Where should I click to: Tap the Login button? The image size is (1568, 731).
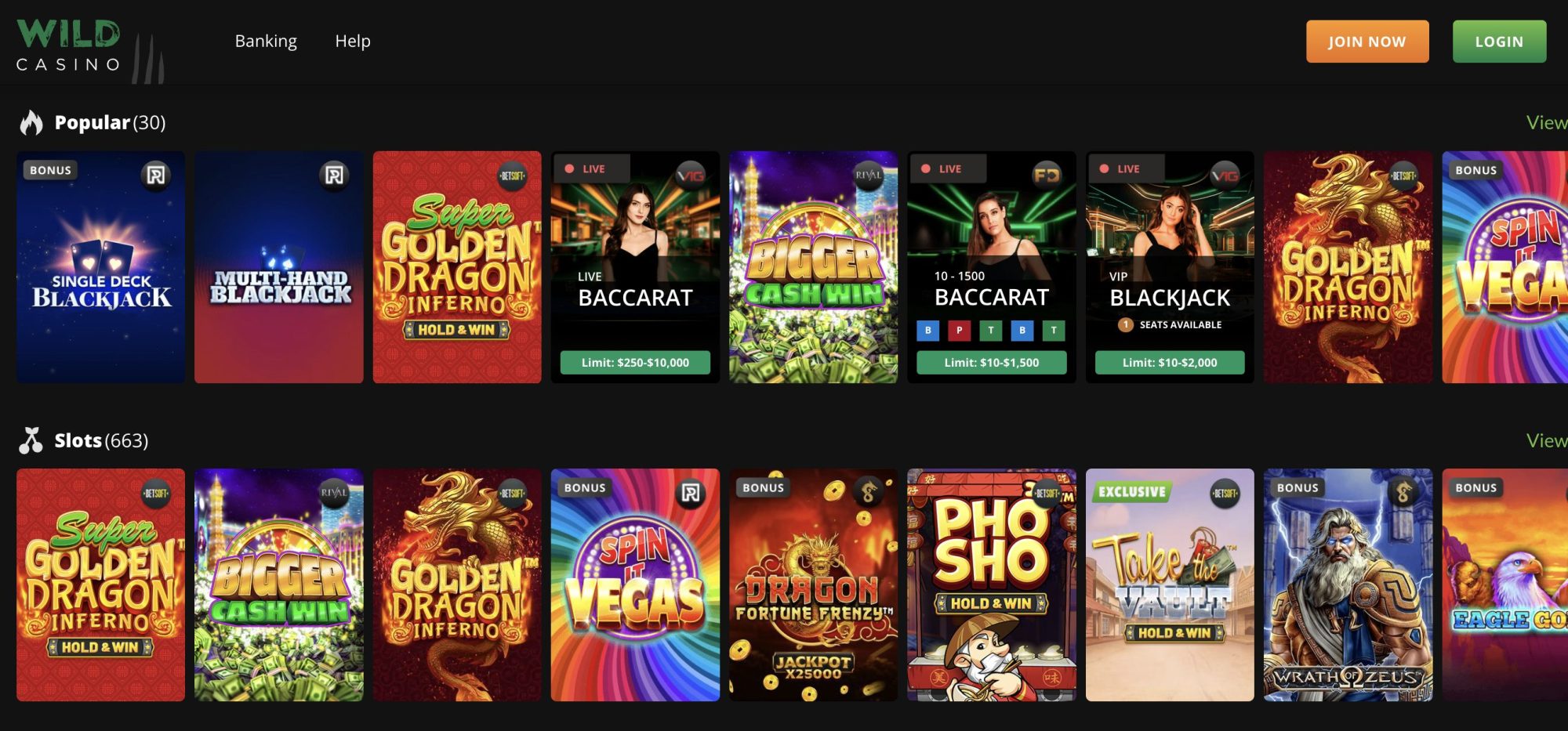[1498, 42]
